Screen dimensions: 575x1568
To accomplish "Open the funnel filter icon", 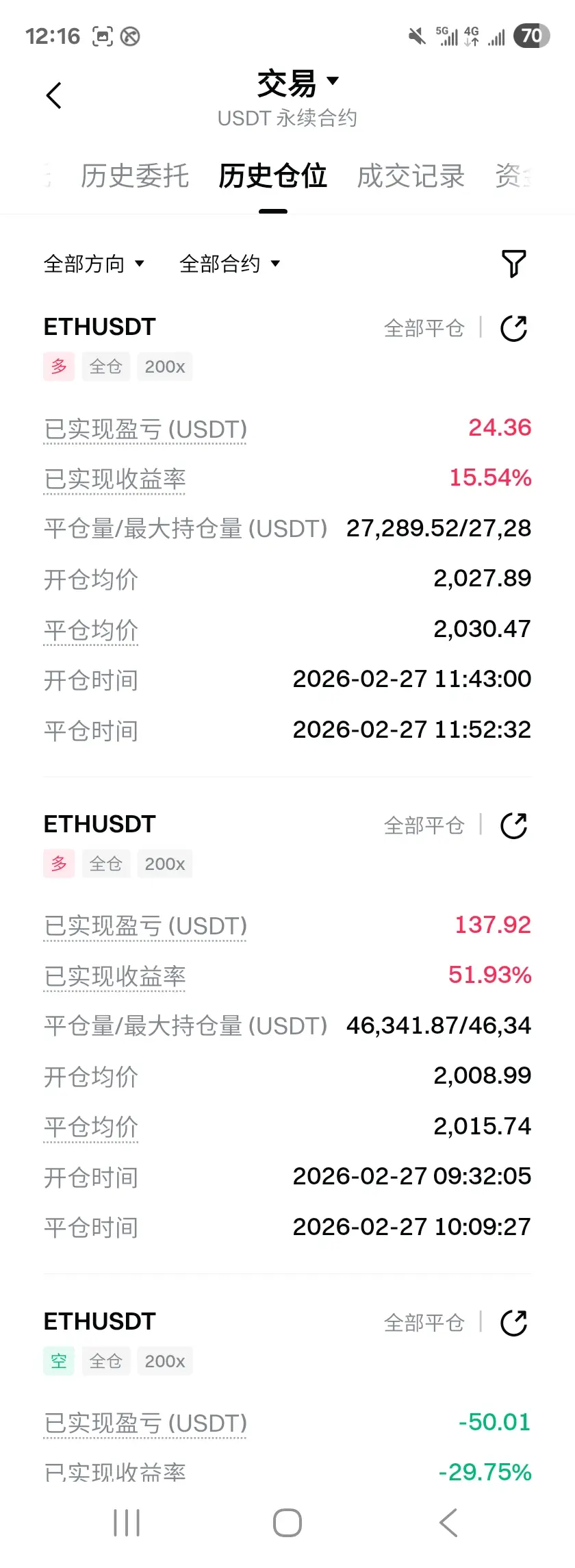I will point(513,264).
